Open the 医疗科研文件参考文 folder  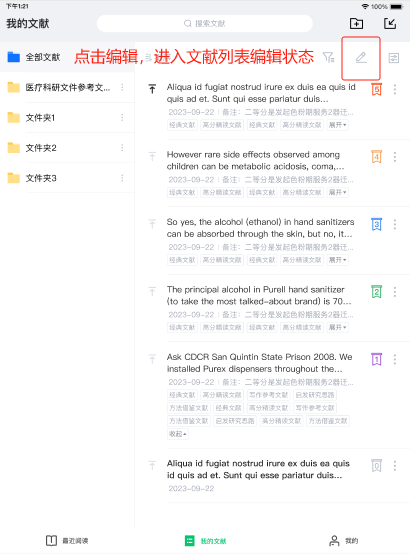(67, 87)
